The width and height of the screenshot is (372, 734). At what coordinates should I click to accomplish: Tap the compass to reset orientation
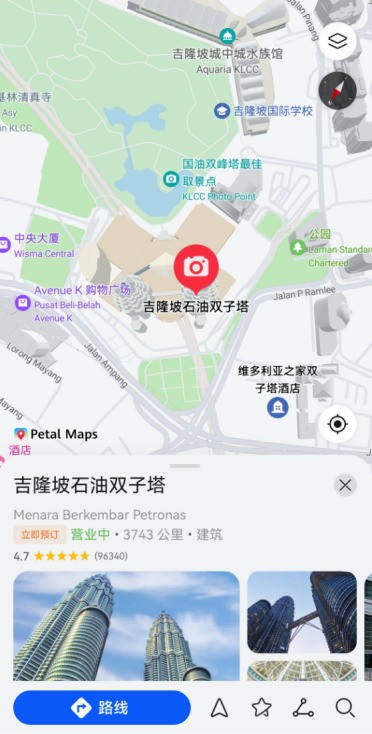coord(337,90)
